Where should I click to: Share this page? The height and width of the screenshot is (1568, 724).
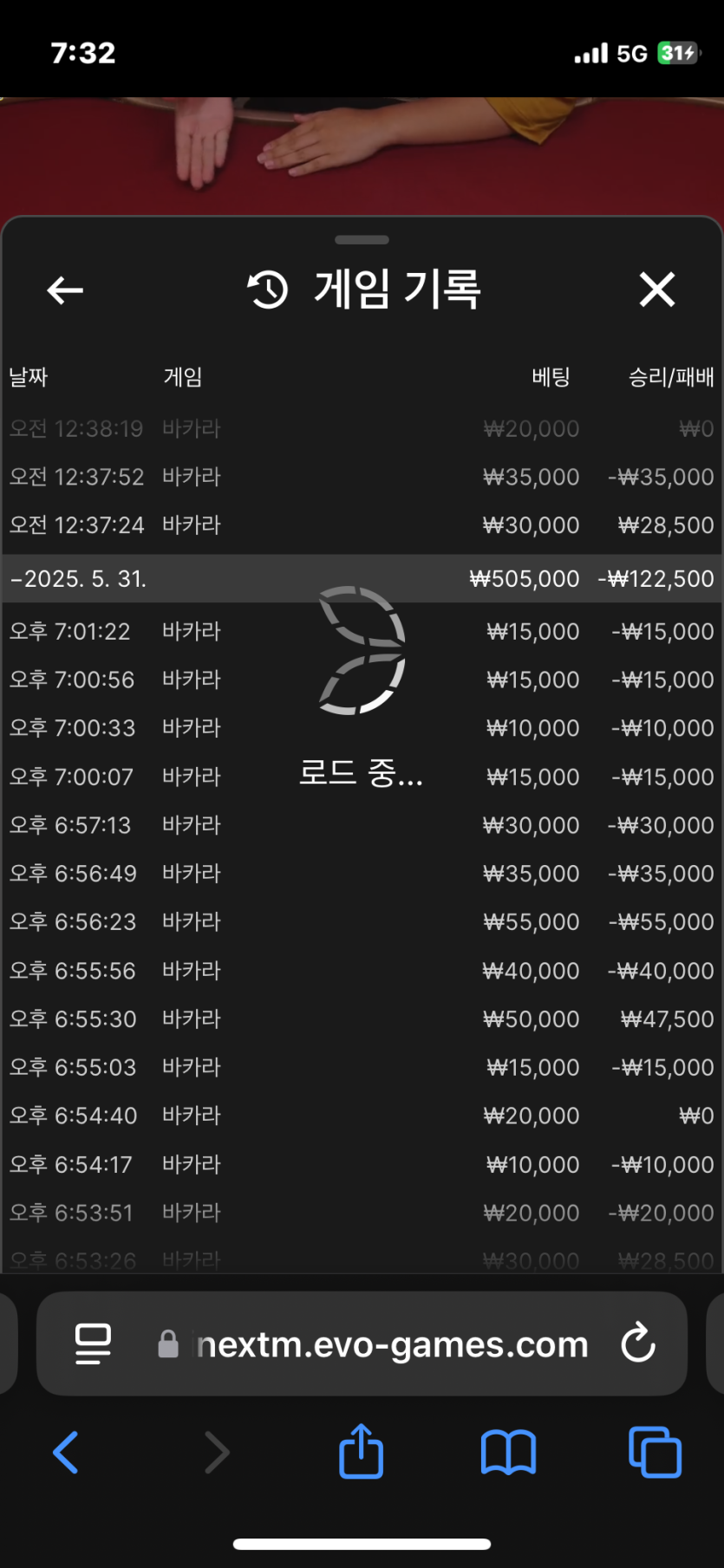click(362, 1452)
